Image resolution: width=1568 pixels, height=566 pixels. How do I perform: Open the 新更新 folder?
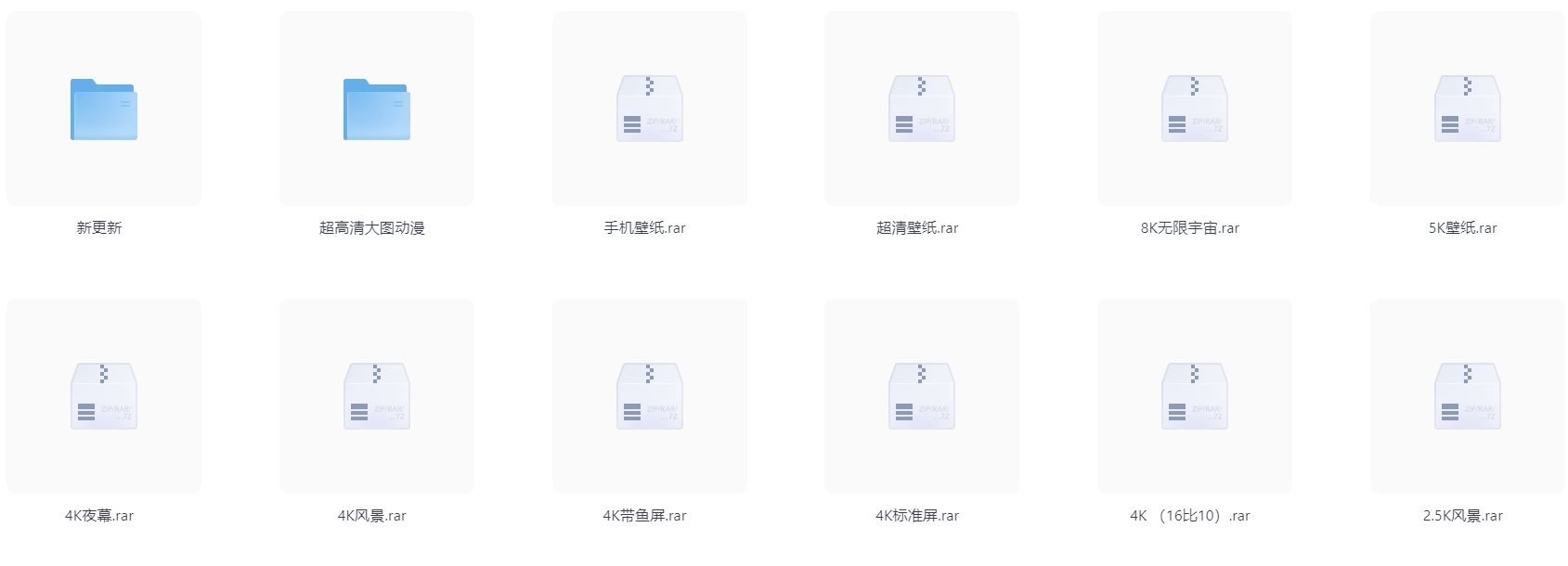click(x=103, y=109)
